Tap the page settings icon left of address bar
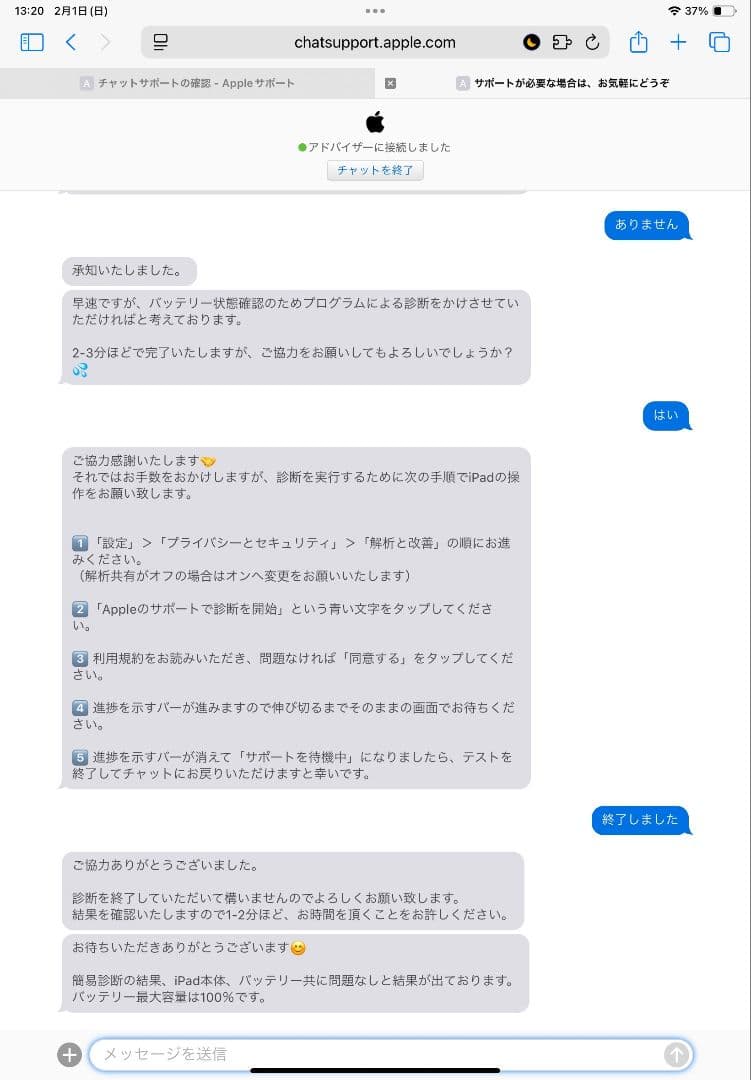 pyautogui.click(x=160, y=42)
